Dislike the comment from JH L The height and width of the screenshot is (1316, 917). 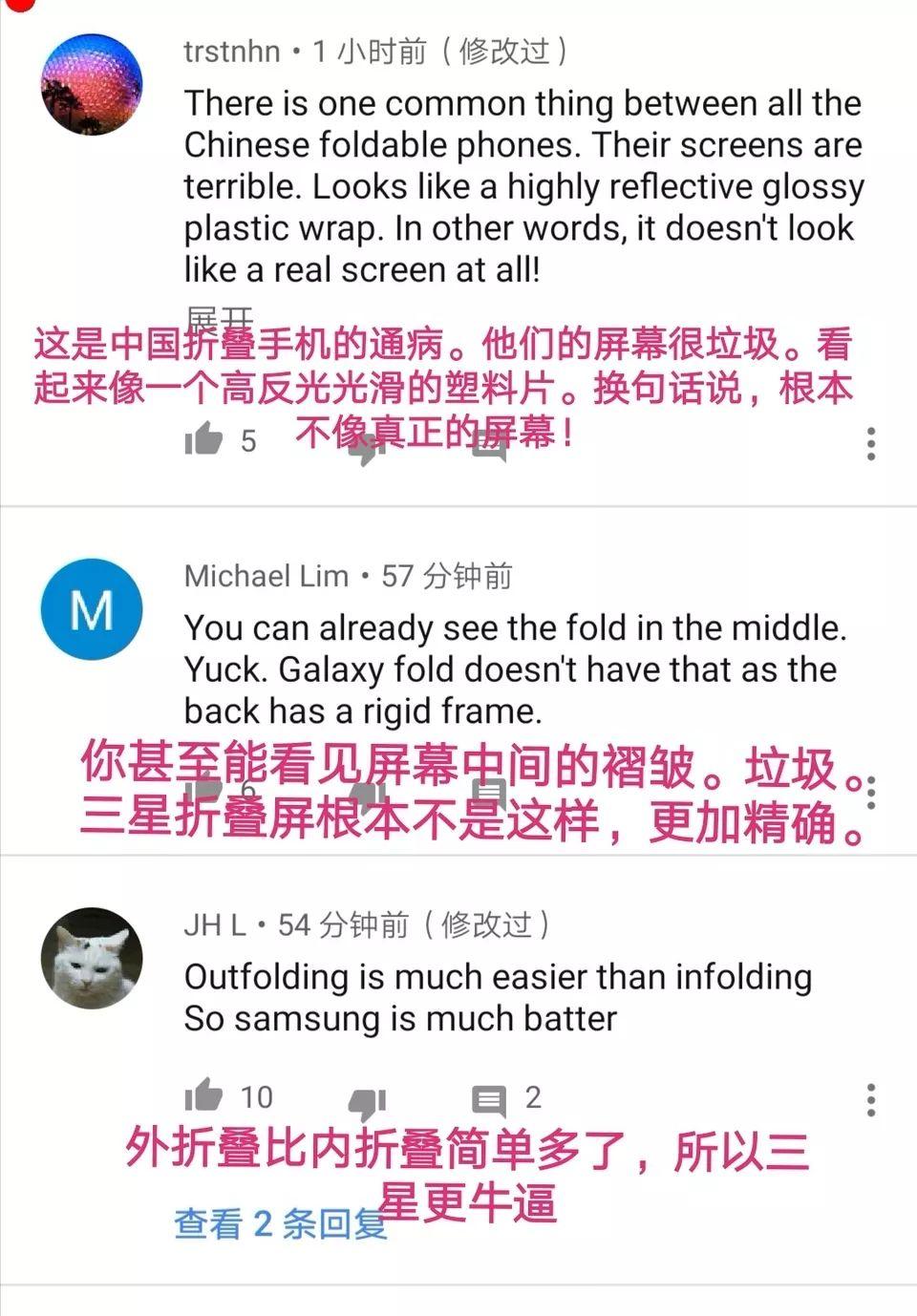pos(367,1101)
